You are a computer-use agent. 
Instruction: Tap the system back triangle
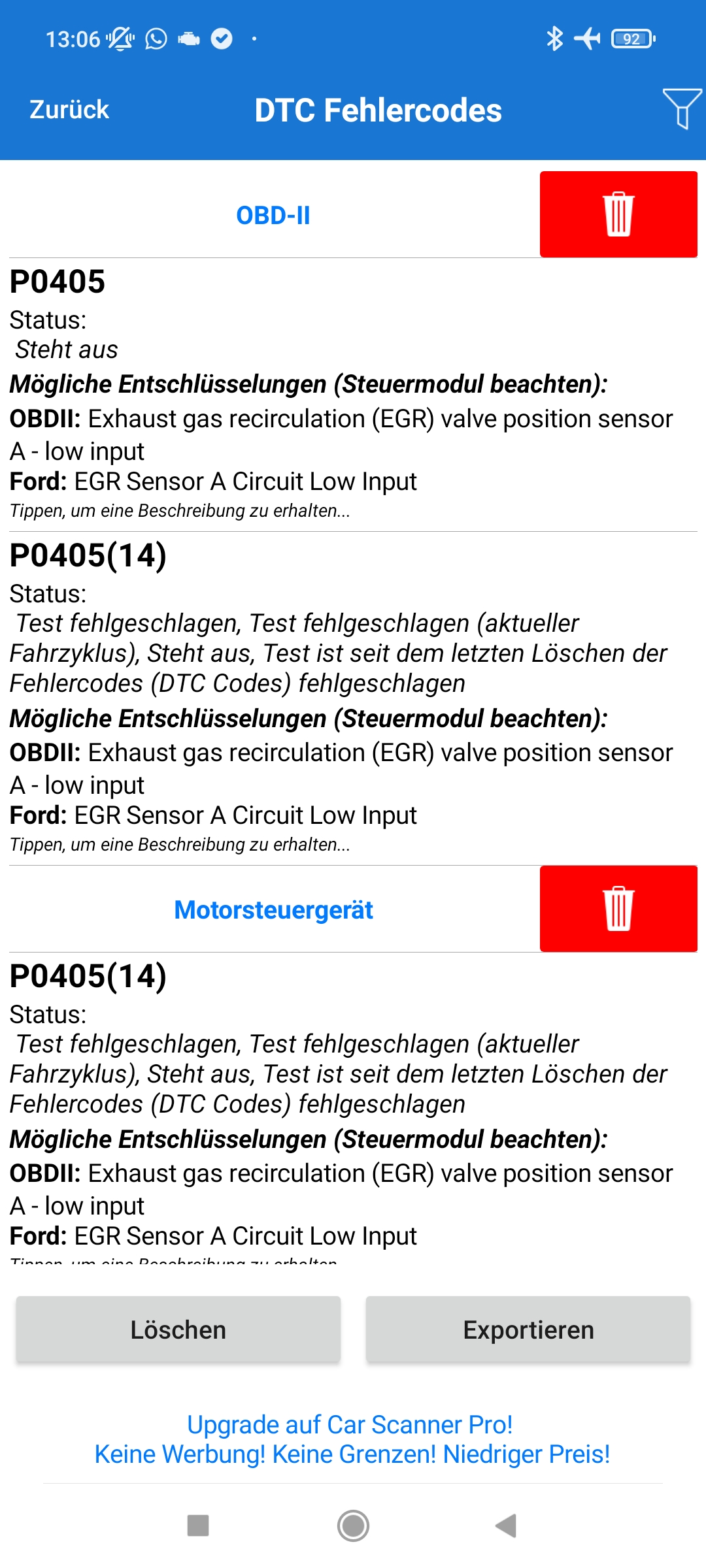tap(506, 1526)
